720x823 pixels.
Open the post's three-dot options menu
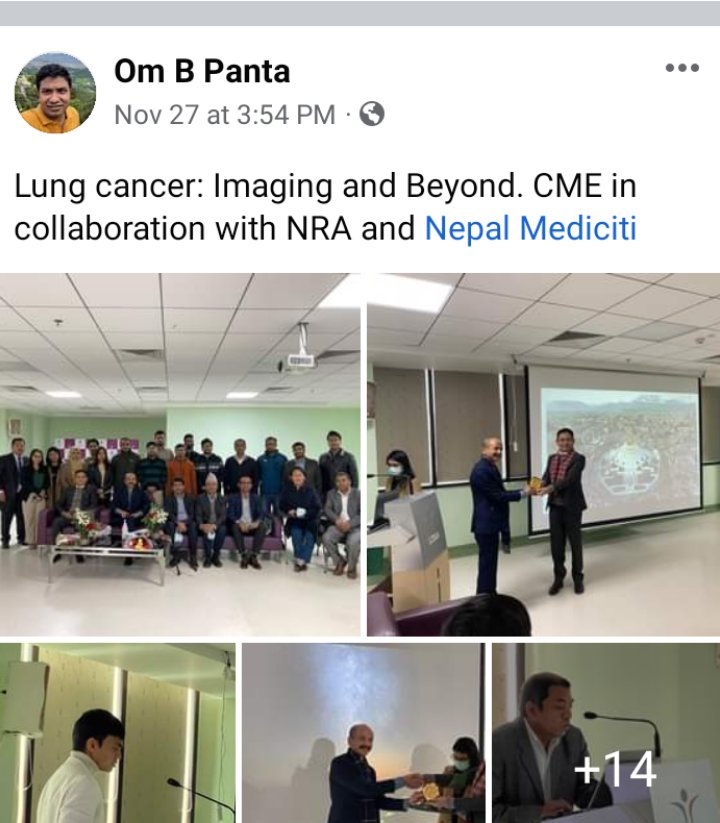[x=681, y=68]
